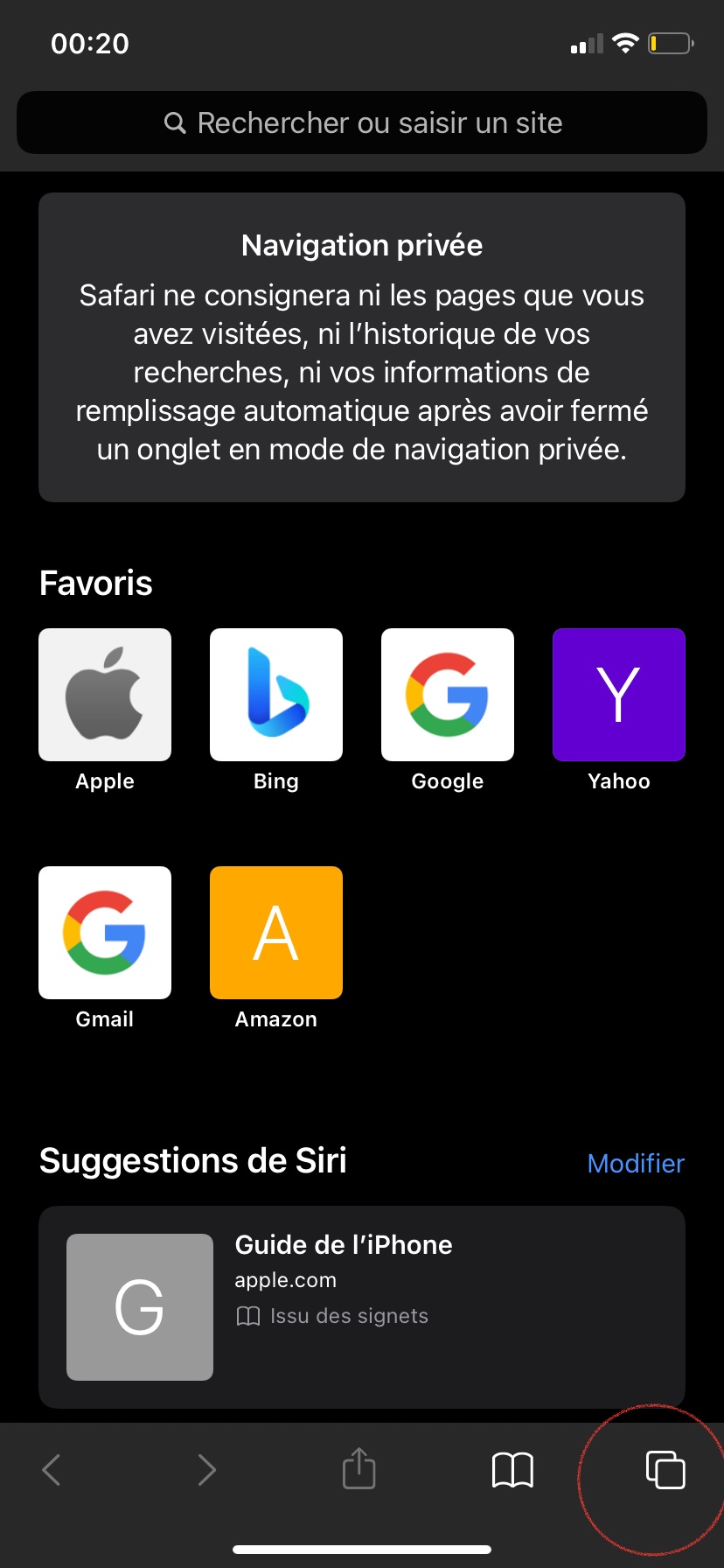724x1568 pixels.
Task: Open the Bing favorite
Action: pyautogui.click(x=276, y=695)
